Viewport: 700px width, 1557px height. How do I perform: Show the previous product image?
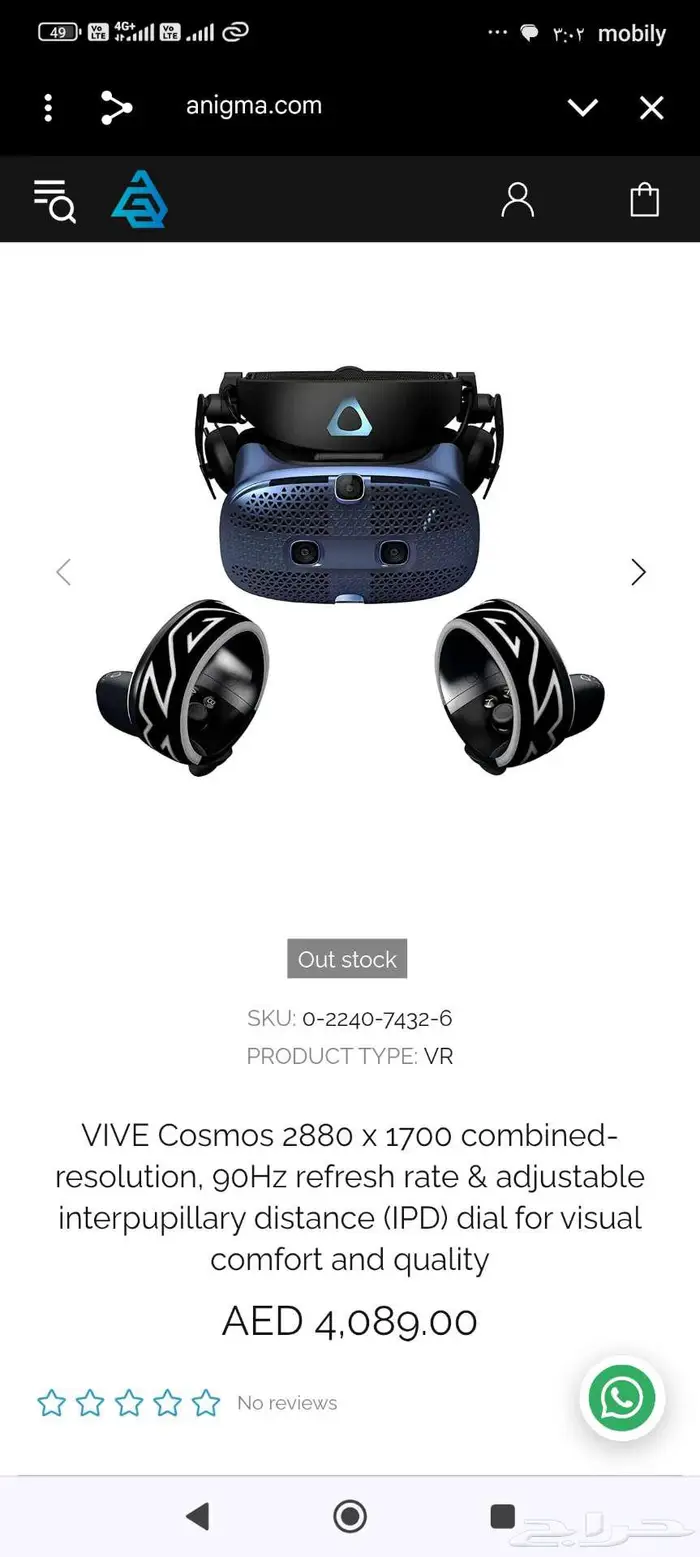click(63, 572)
